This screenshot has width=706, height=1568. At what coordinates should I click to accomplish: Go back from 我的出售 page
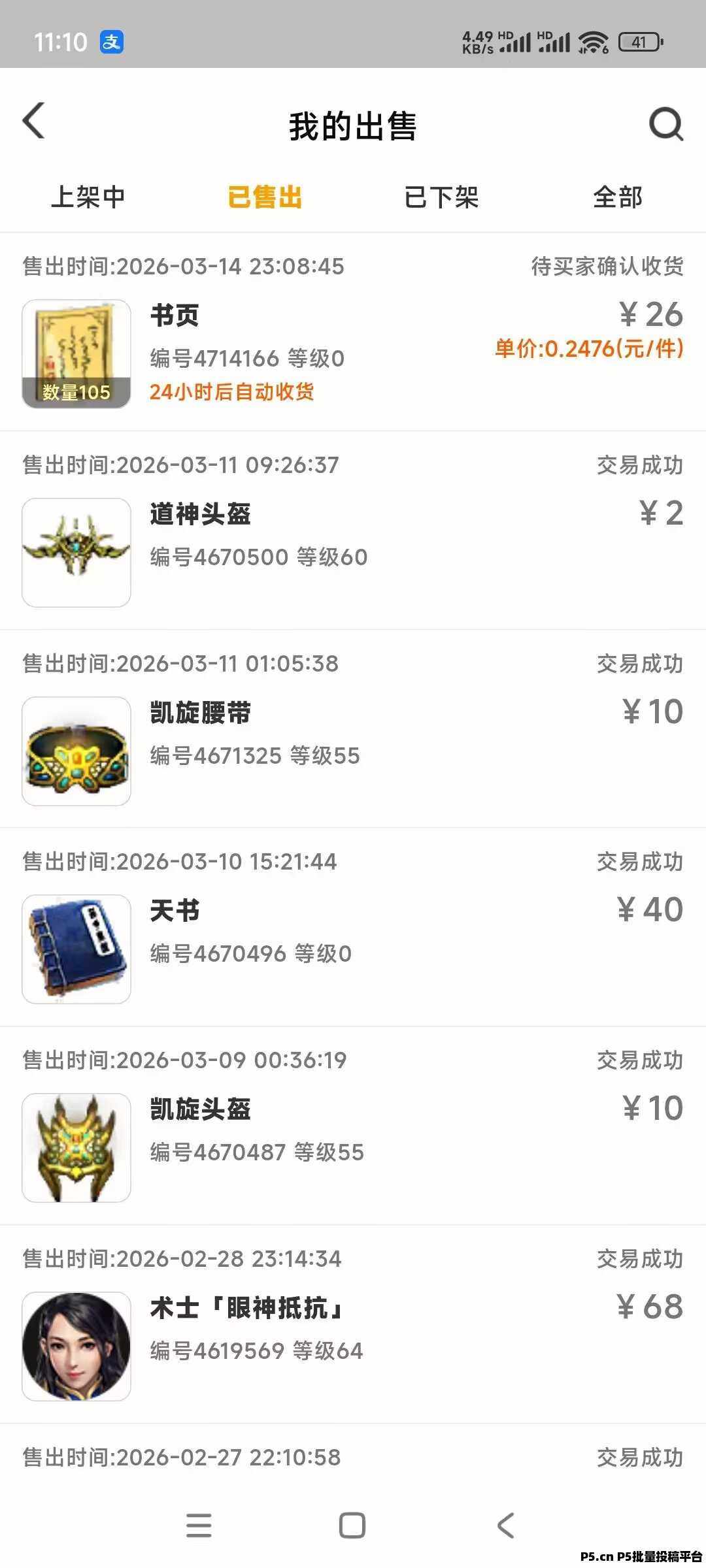34,122
